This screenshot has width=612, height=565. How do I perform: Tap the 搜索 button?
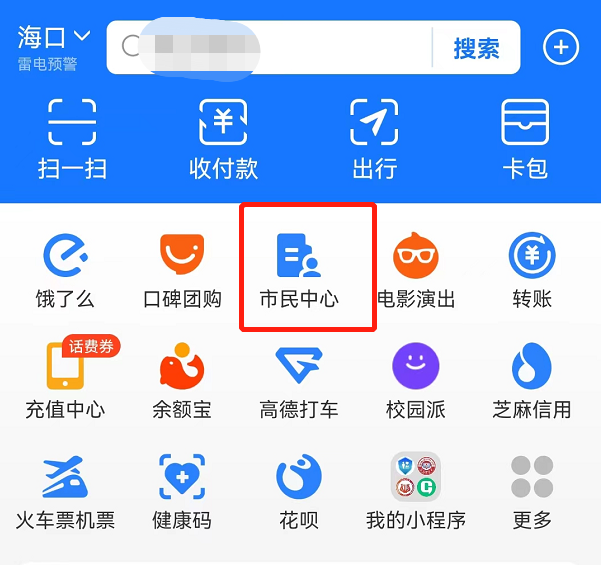pos(476,47)
